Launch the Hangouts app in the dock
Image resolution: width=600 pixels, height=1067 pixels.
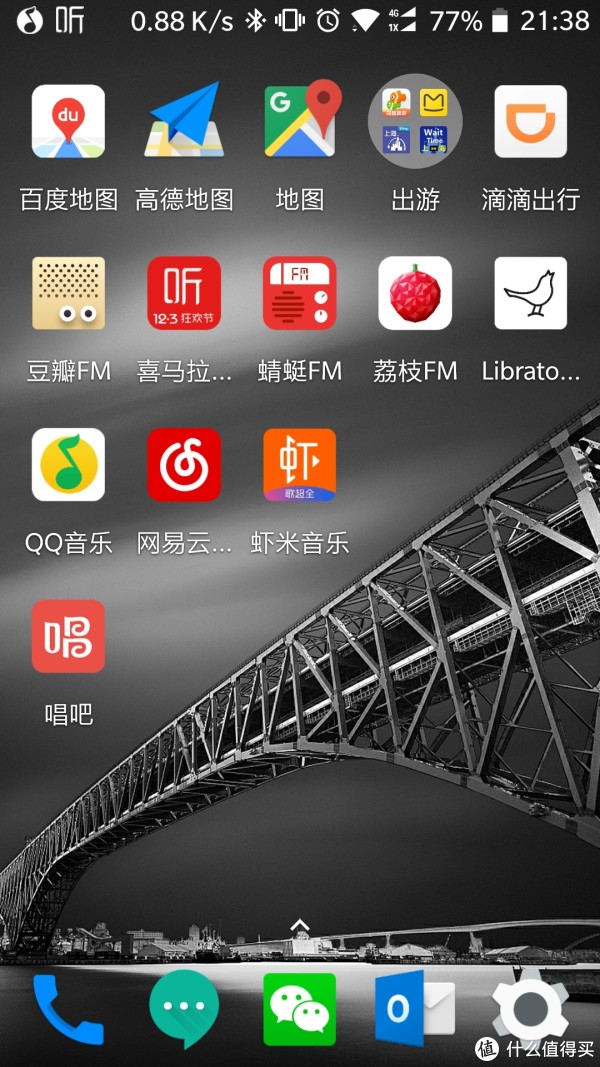tap(184, 1008)
